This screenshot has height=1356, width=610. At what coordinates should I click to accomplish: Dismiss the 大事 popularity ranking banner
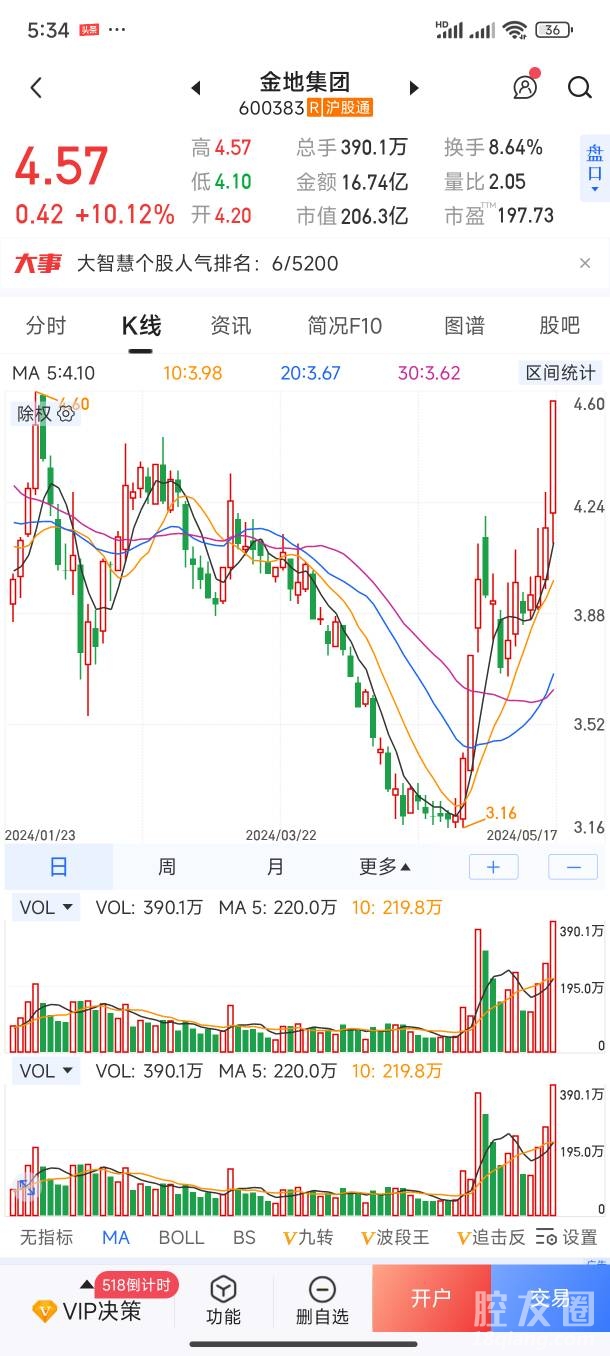click(x=585, y=263)
